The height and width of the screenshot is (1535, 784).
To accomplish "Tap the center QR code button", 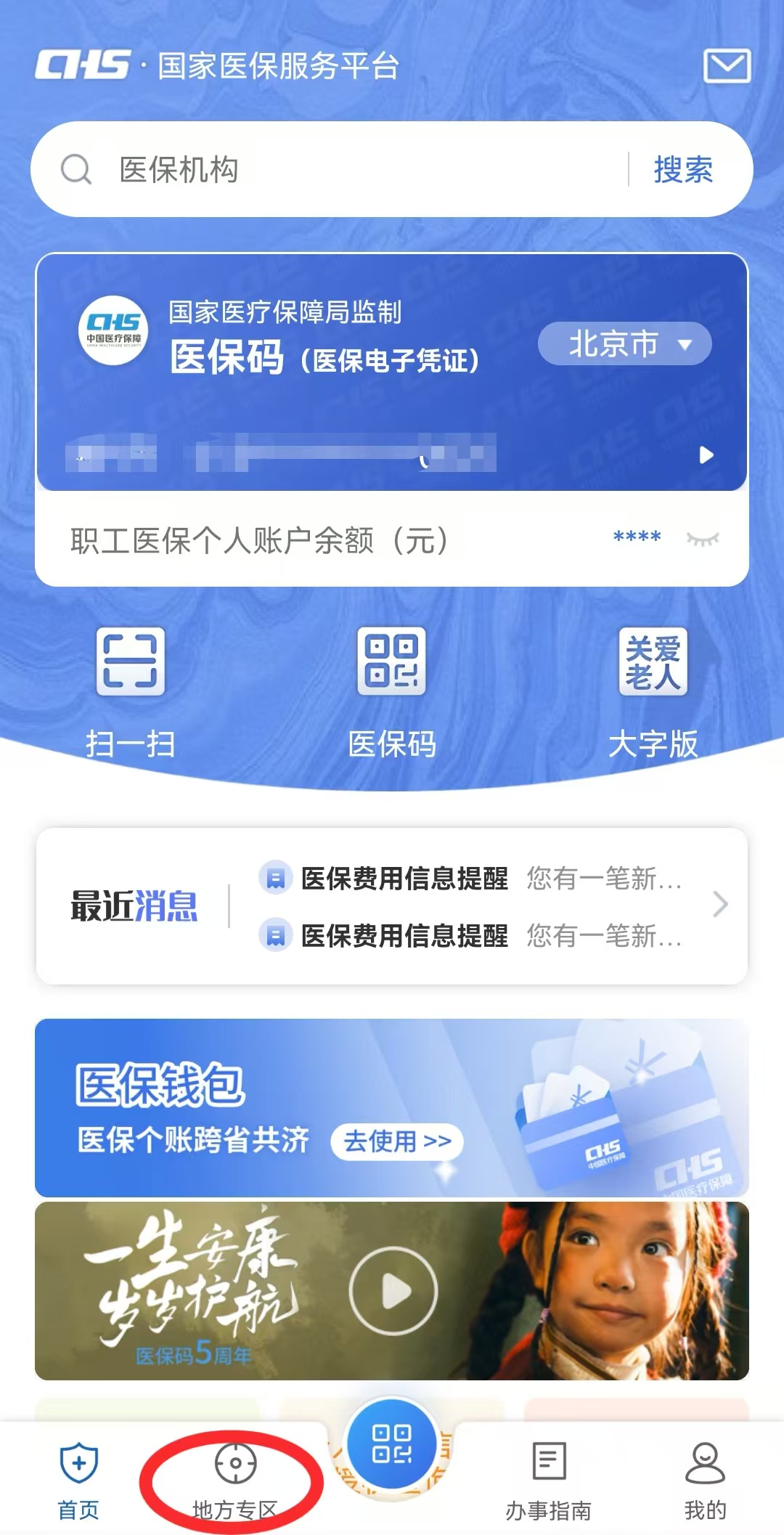I will pos(392,1444).
